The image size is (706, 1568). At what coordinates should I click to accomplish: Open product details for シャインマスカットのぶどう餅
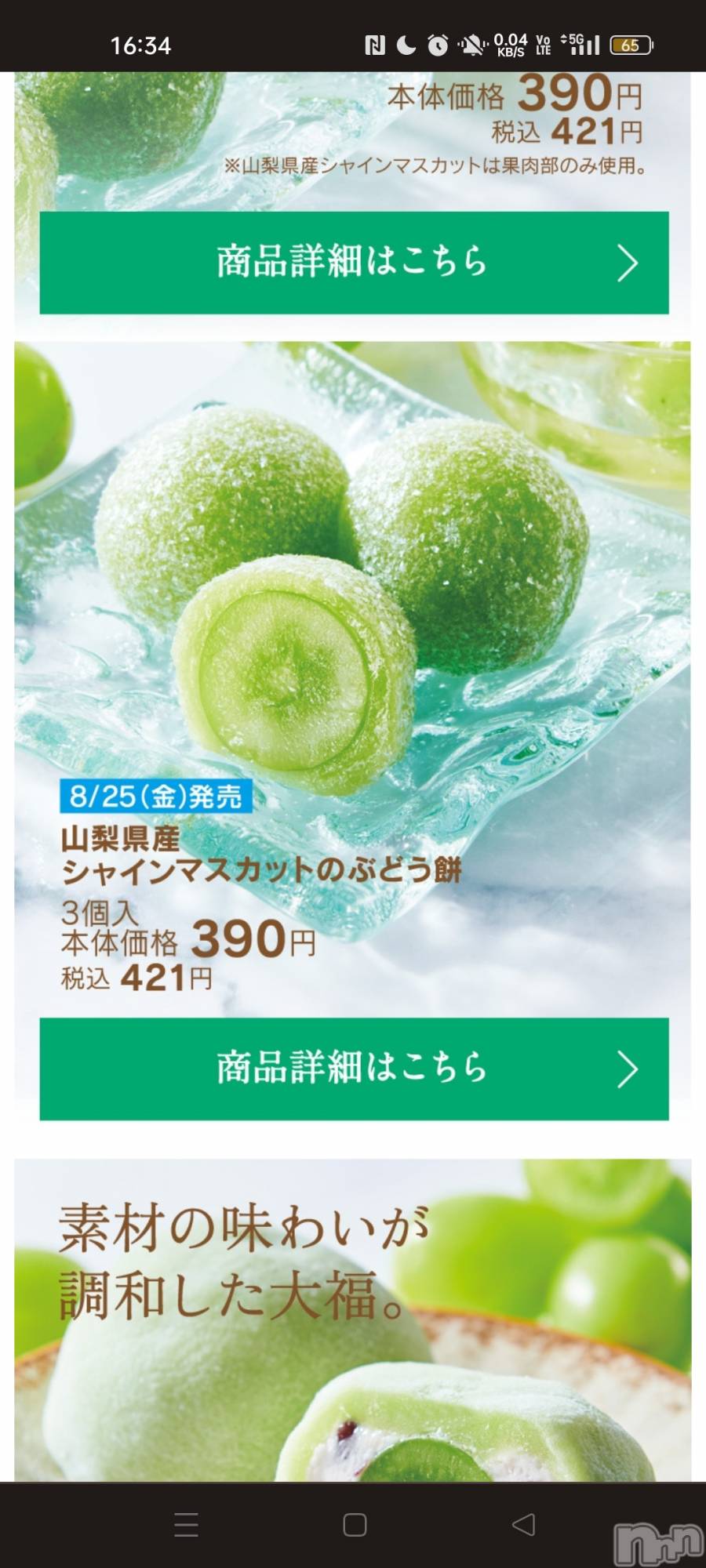(x=354, y=1069)
